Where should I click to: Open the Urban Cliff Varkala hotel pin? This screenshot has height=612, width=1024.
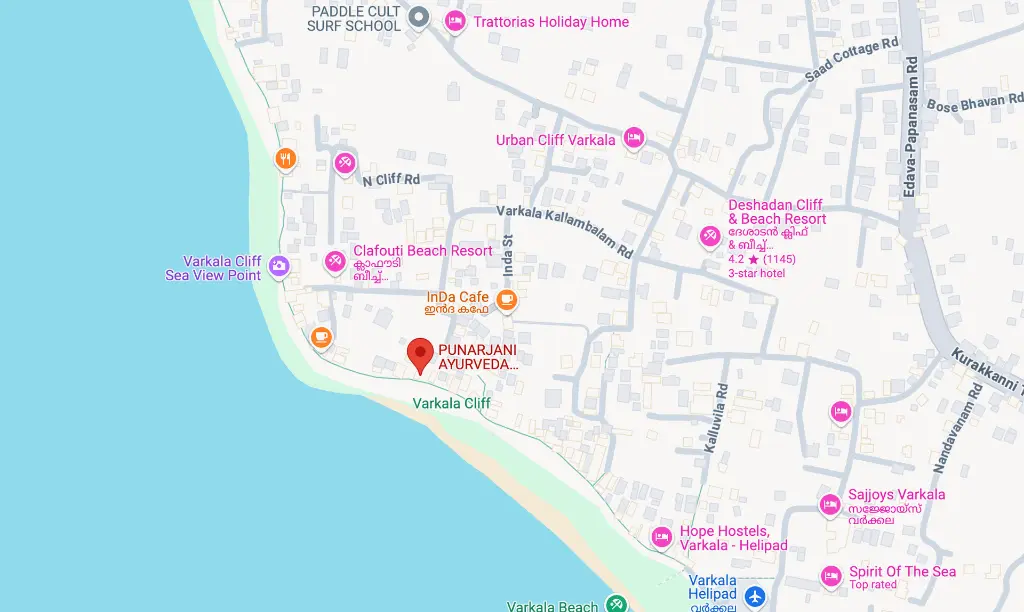(x=633, y=137)
